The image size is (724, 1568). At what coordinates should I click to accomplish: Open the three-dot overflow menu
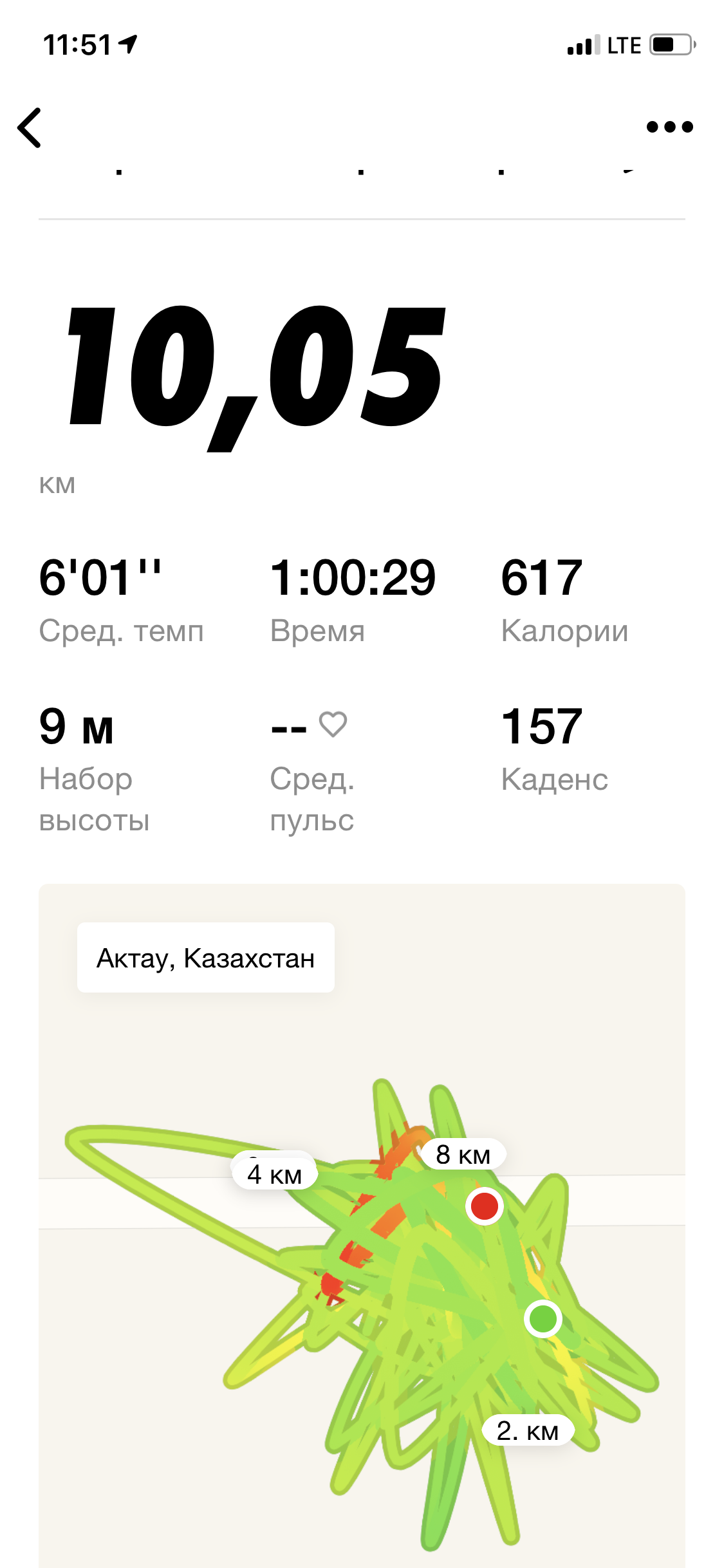pos(669,127)
